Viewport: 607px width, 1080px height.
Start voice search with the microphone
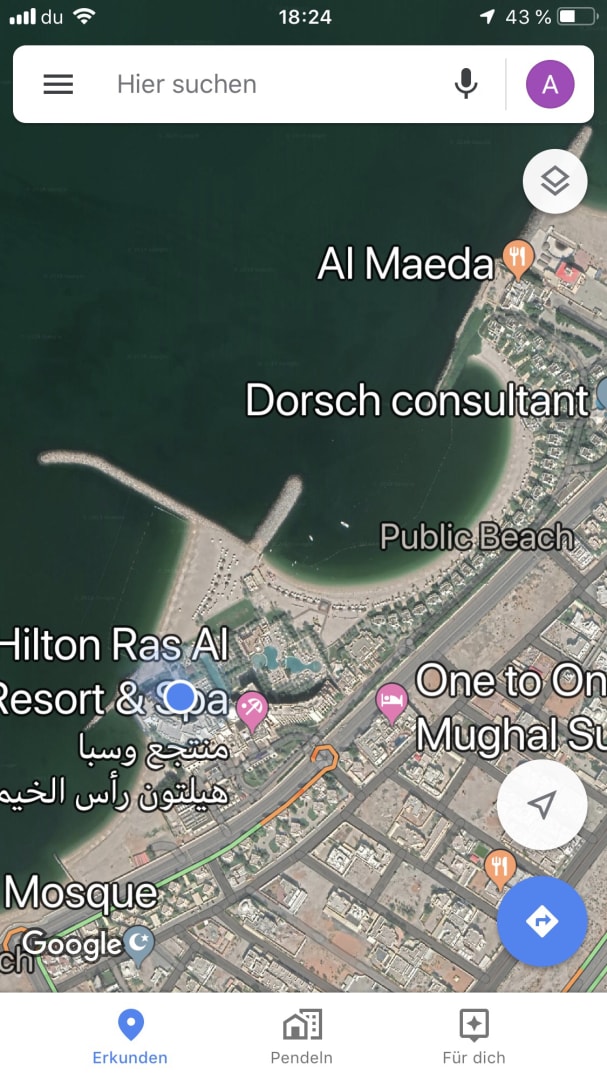click(466, 85)
